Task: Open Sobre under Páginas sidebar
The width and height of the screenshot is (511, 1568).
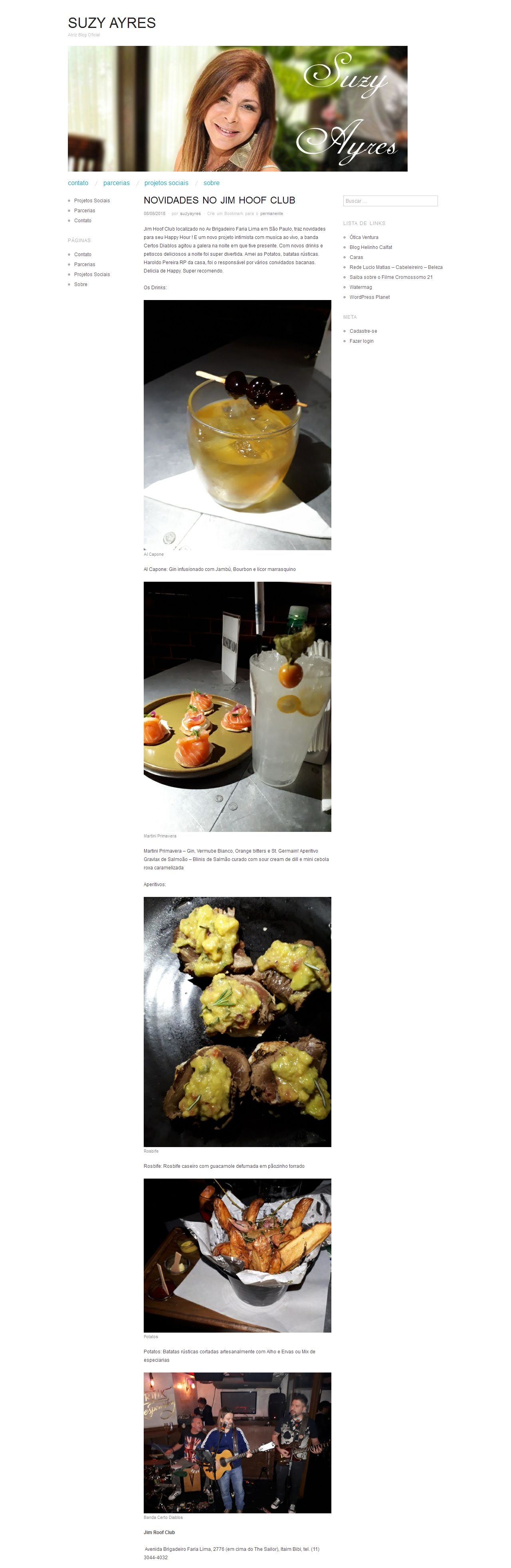Action: click(80, 285)
